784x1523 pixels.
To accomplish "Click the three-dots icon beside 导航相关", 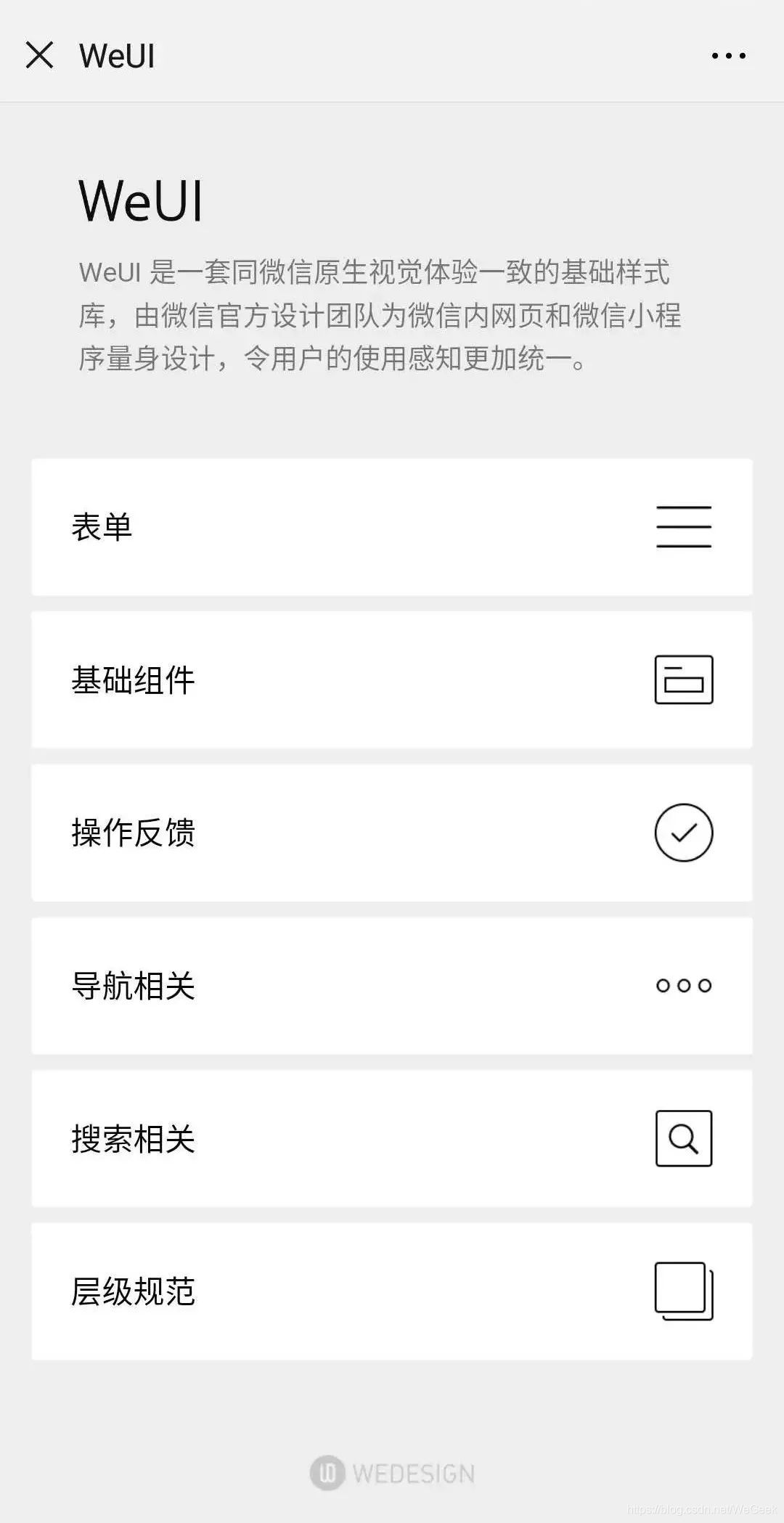I will 682,986.
